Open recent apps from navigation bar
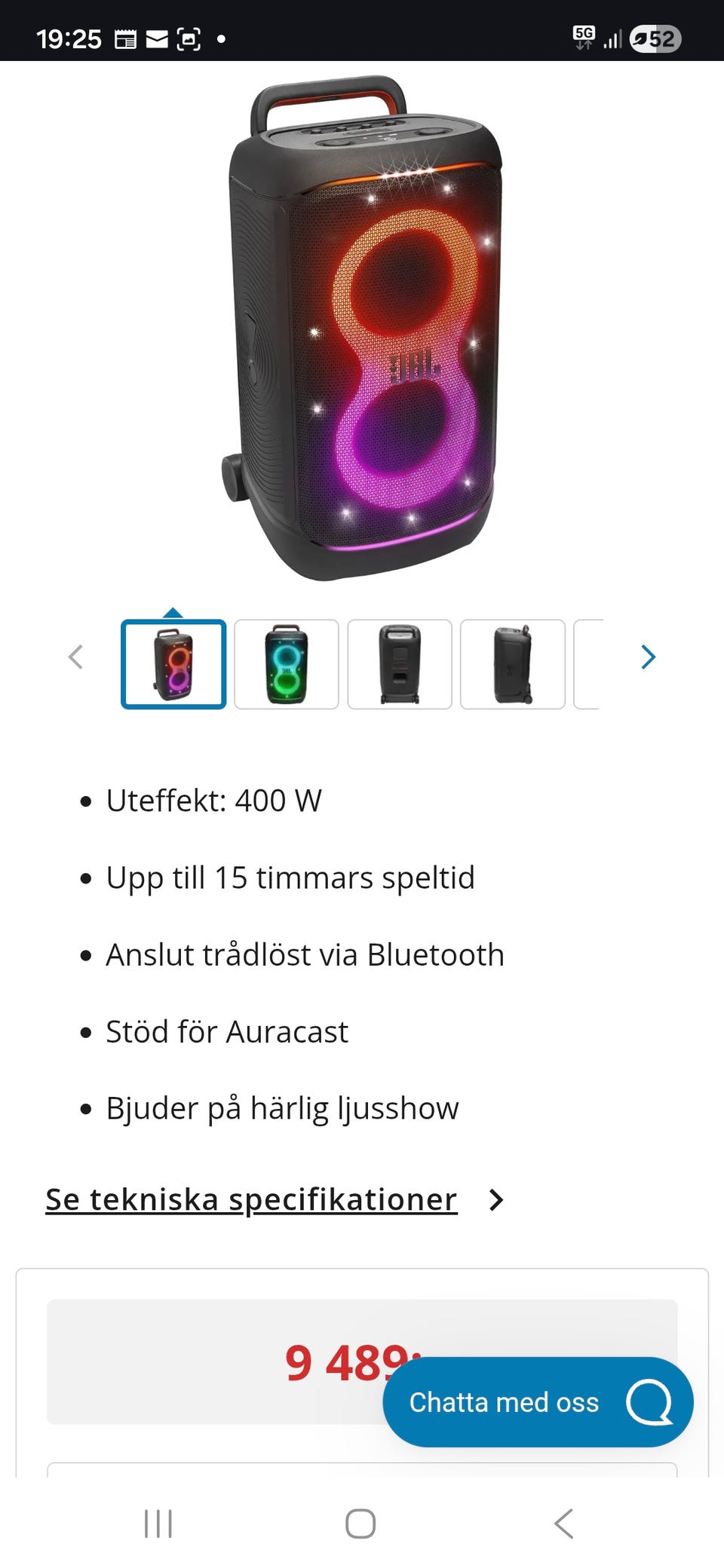This screenshot has height=1568, width=724. pos(158,1524)
